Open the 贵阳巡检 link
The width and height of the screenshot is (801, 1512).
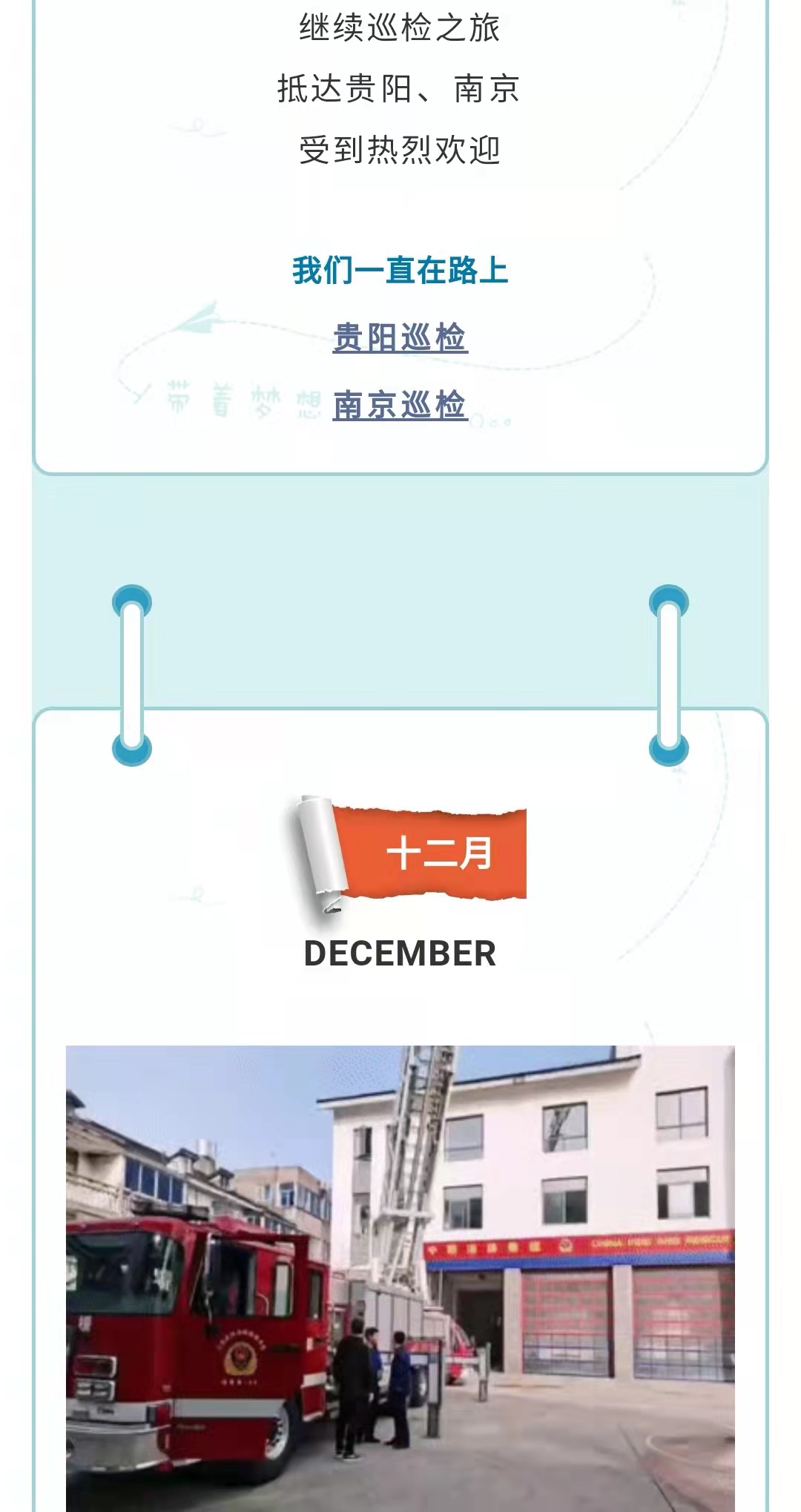coord(400,338)
